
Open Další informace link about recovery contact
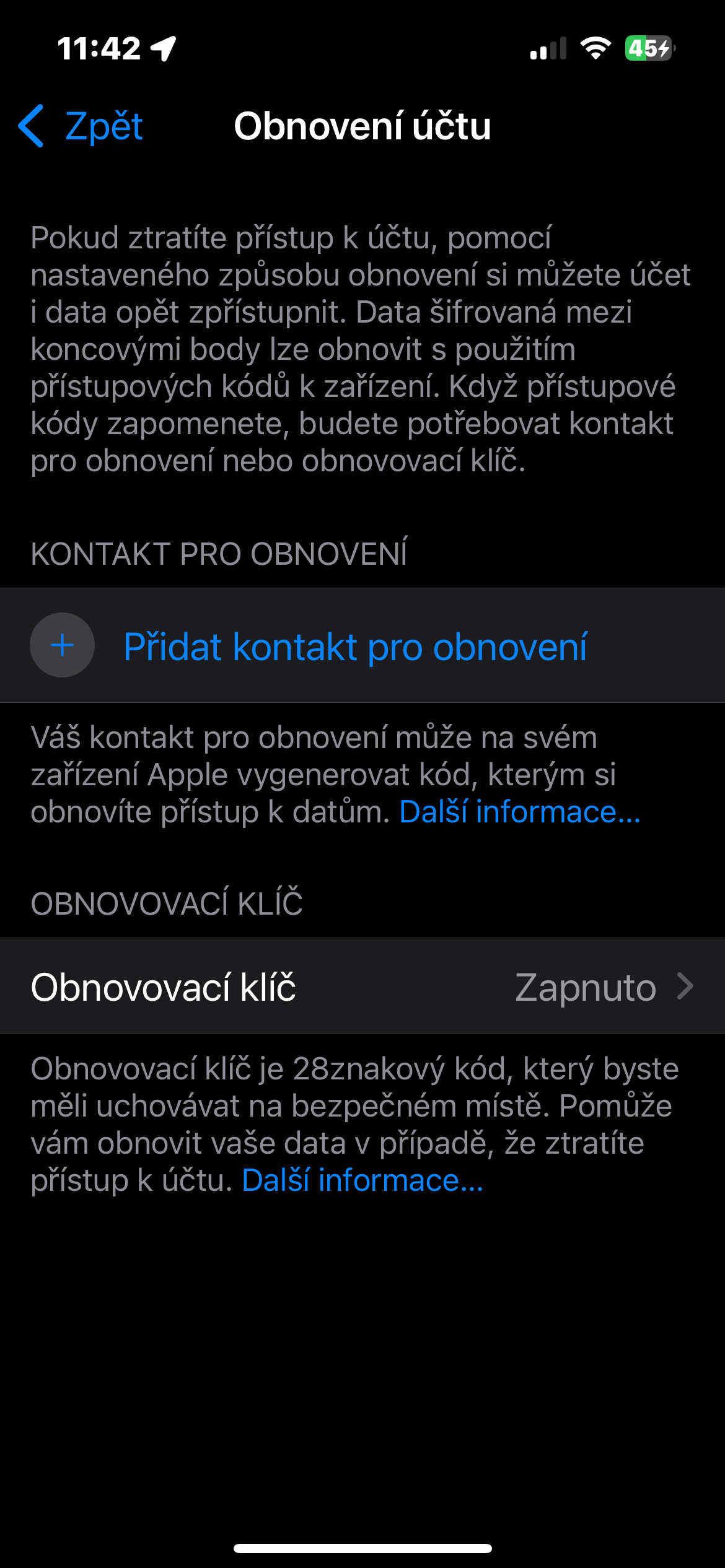click(x=519, y=812)
